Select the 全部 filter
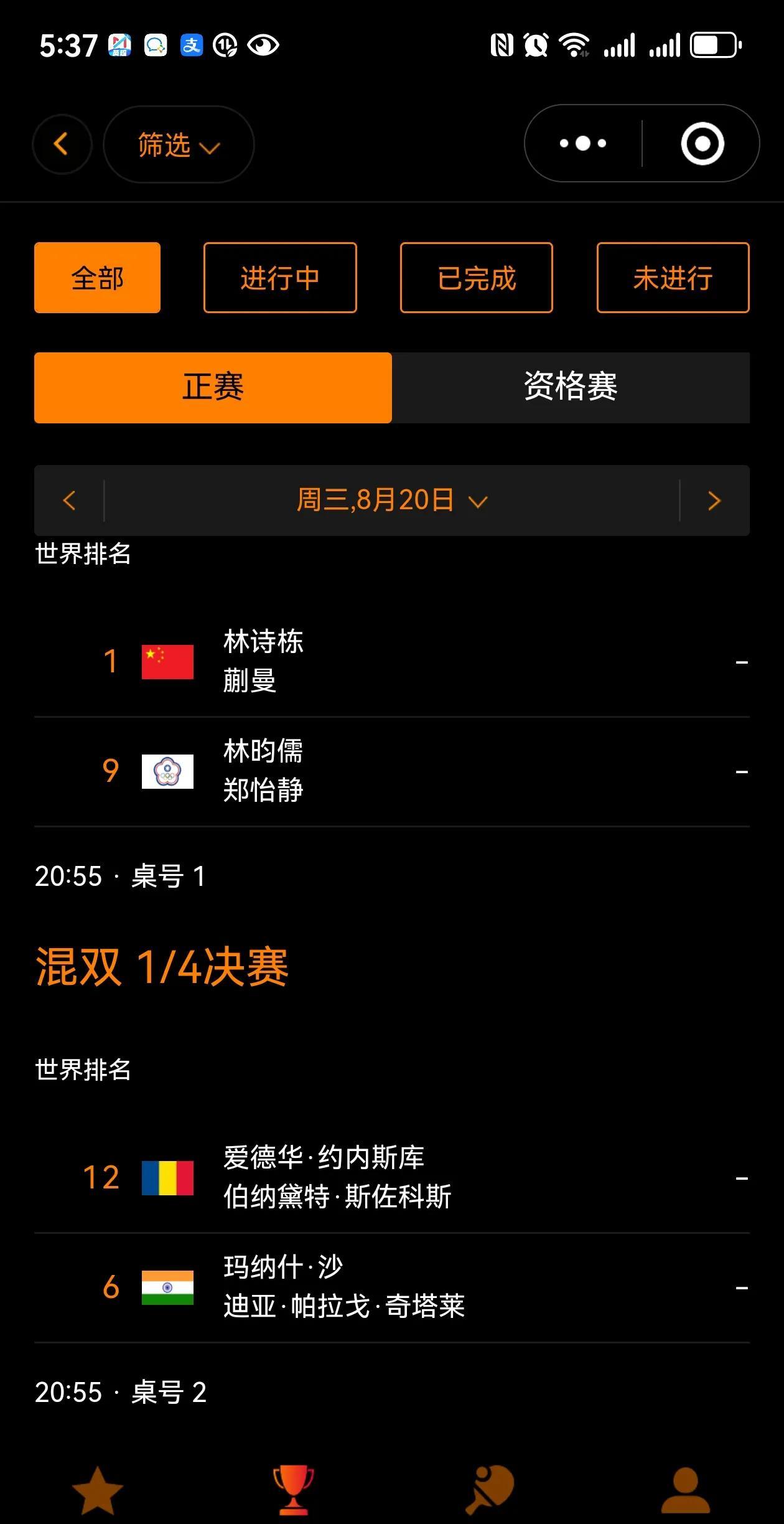This screenshot has height=1524, width=784. [97, 278]
